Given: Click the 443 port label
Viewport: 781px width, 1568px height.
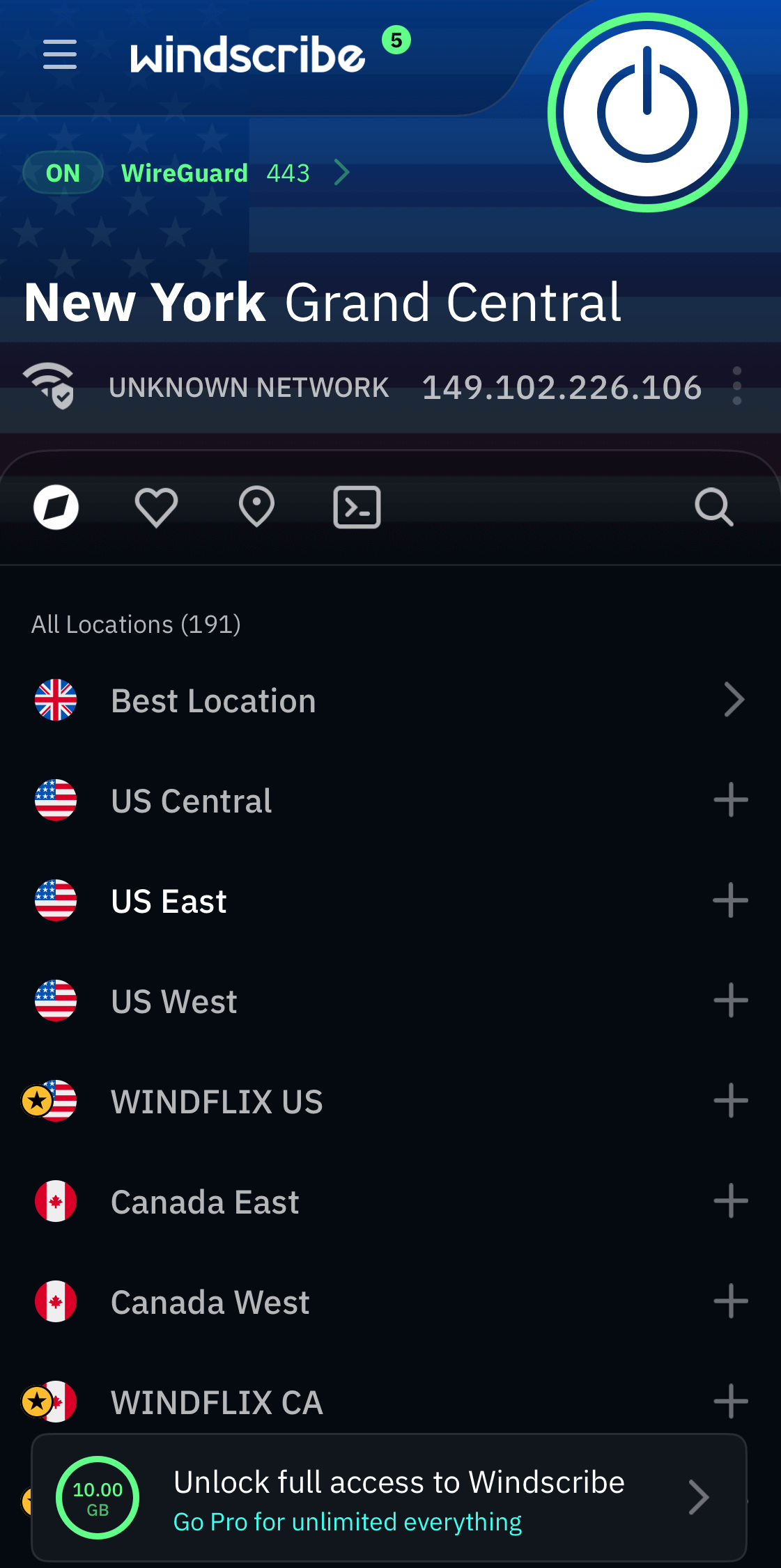Looking at the screenshot, I should 288,173.
